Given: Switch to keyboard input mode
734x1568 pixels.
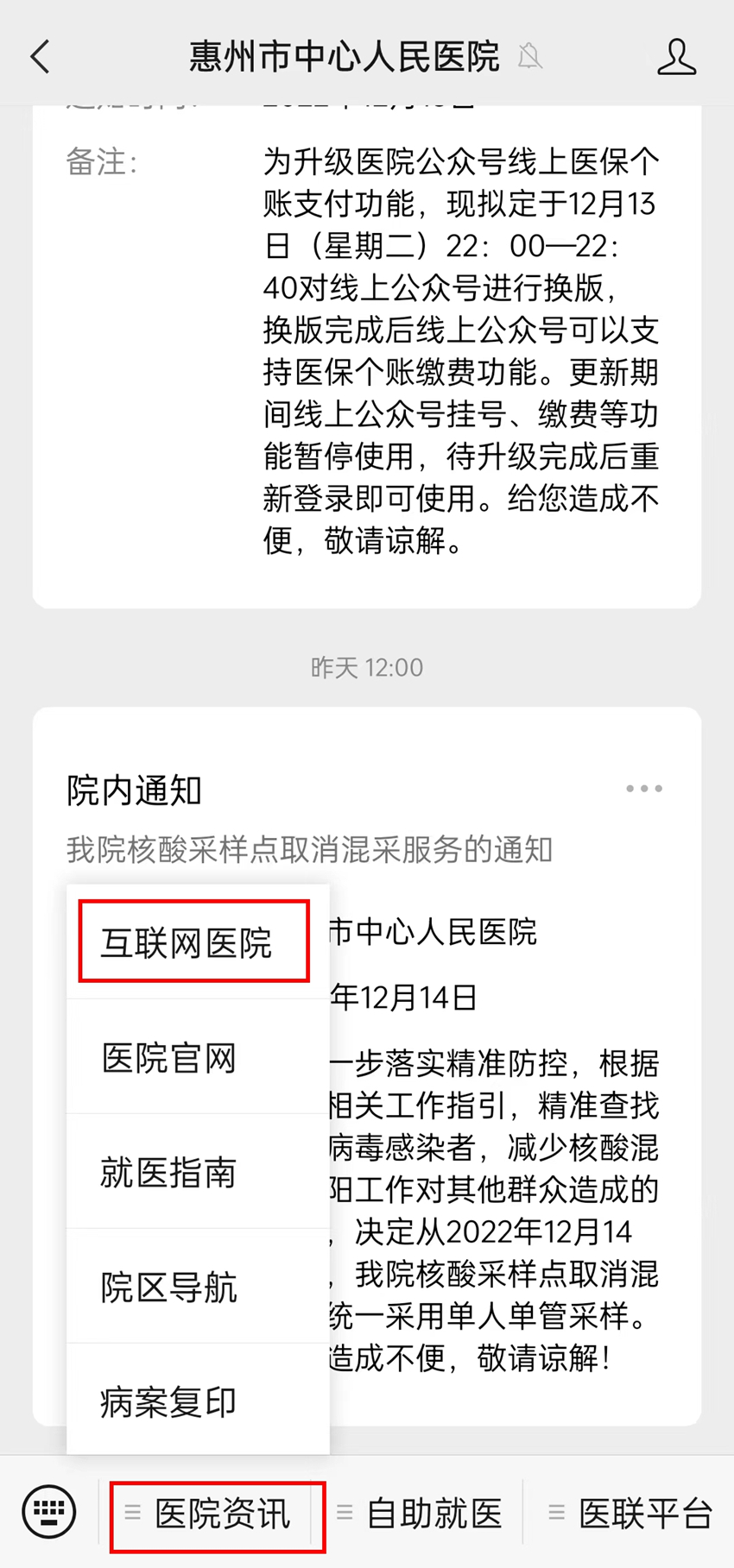Looking at the screenshot, I should [48, 1512].
